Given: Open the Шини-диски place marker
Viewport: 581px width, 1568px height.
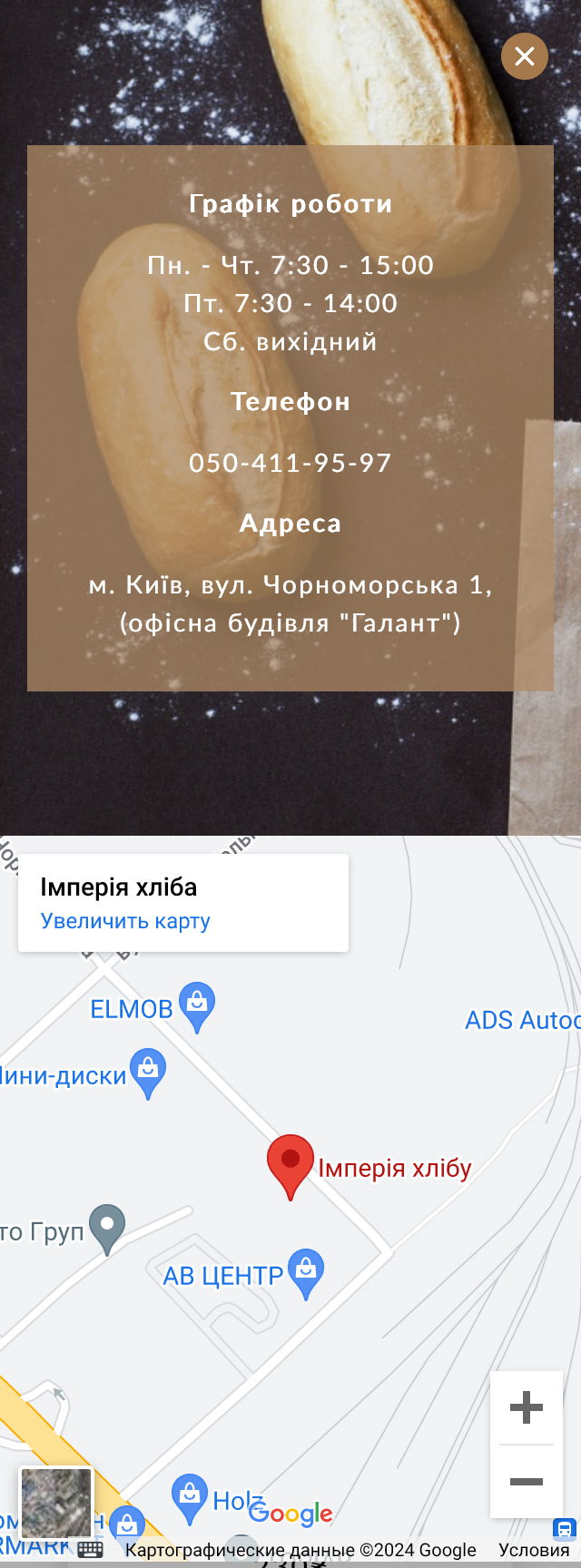Looking at the screenshot, I should pos(148,1072).
